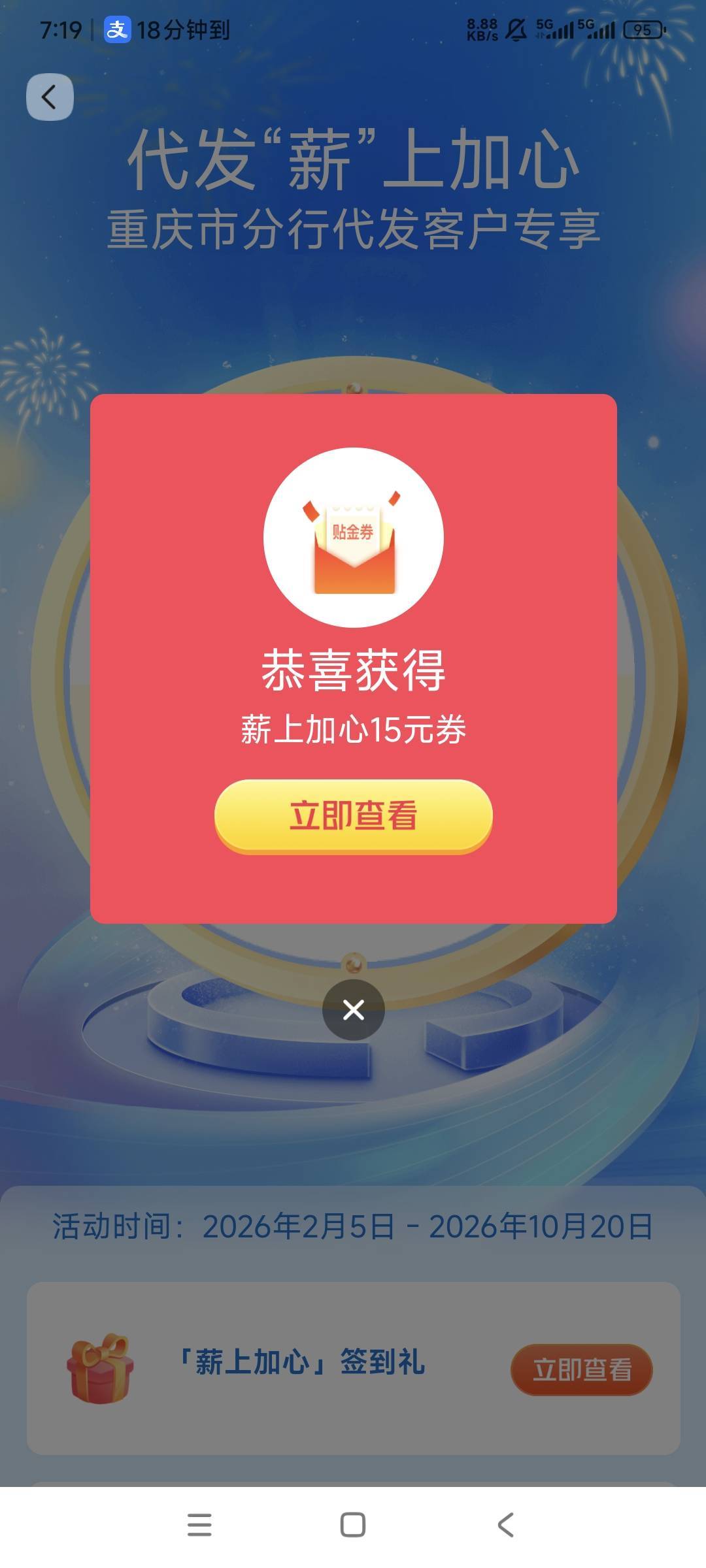The image size is (706, 1568).
Task: Go to the system home screen
Action: point(353,1525)
